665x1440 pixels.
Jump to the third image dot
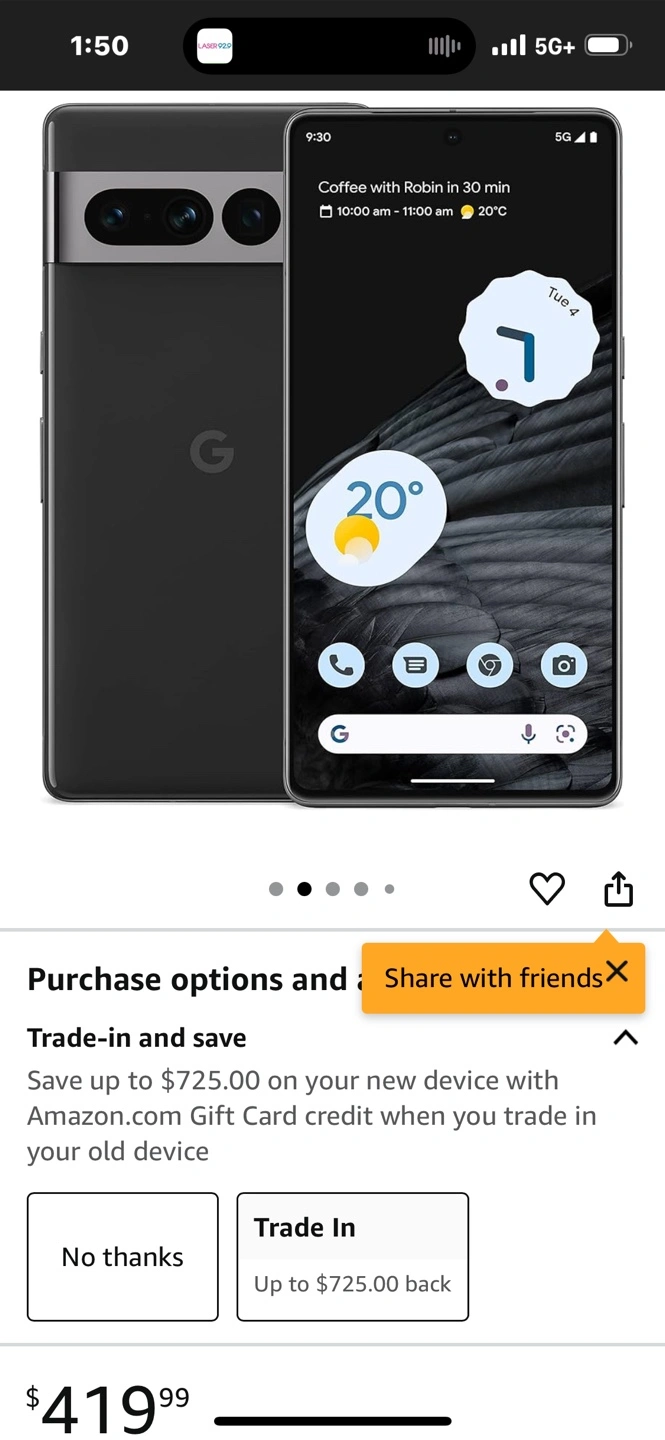pyautogui.click(x=333, y=888)
